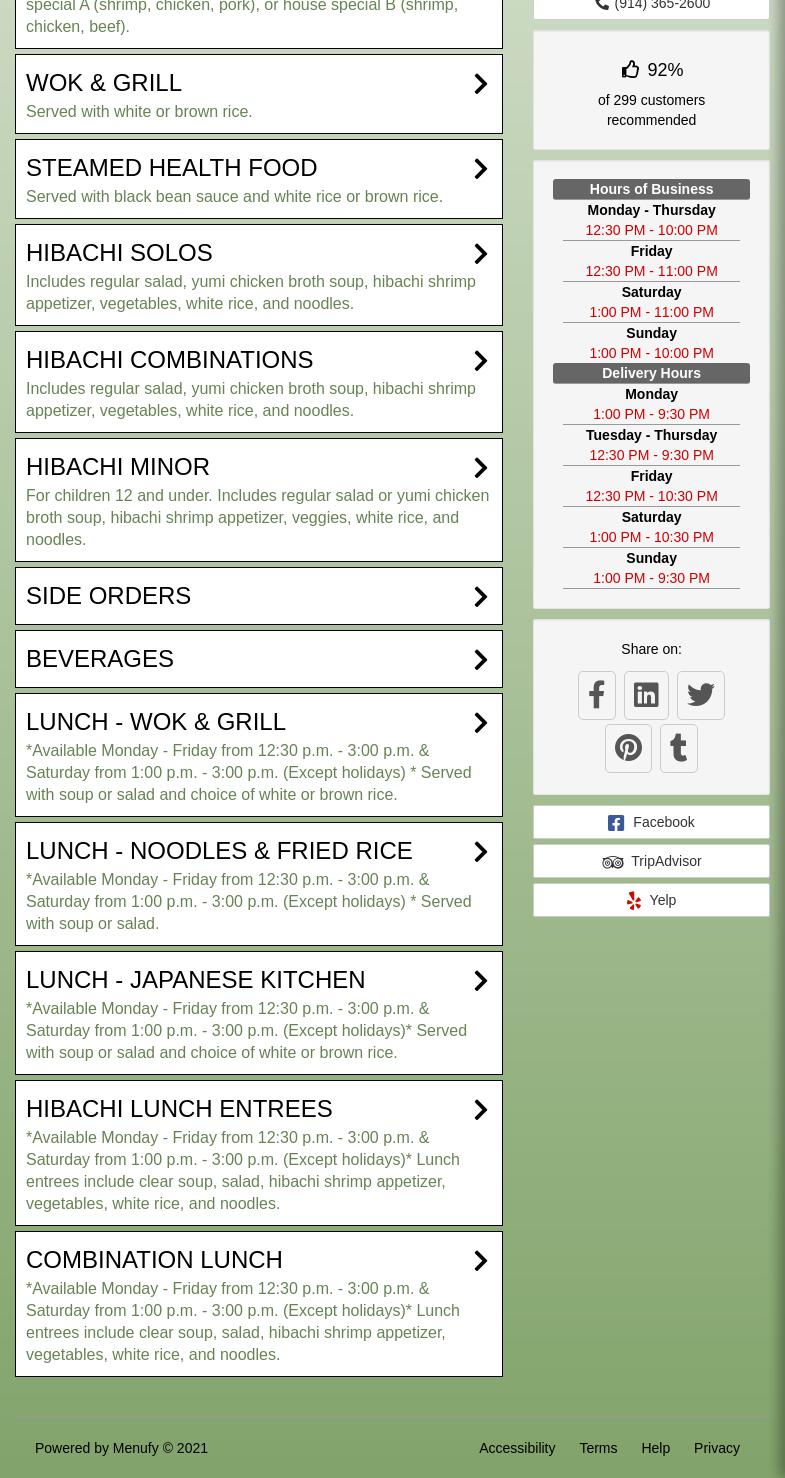The image size is (785, 1478).
Task: Expand HIBACHI SOLOS section
Action: [258, 275]
